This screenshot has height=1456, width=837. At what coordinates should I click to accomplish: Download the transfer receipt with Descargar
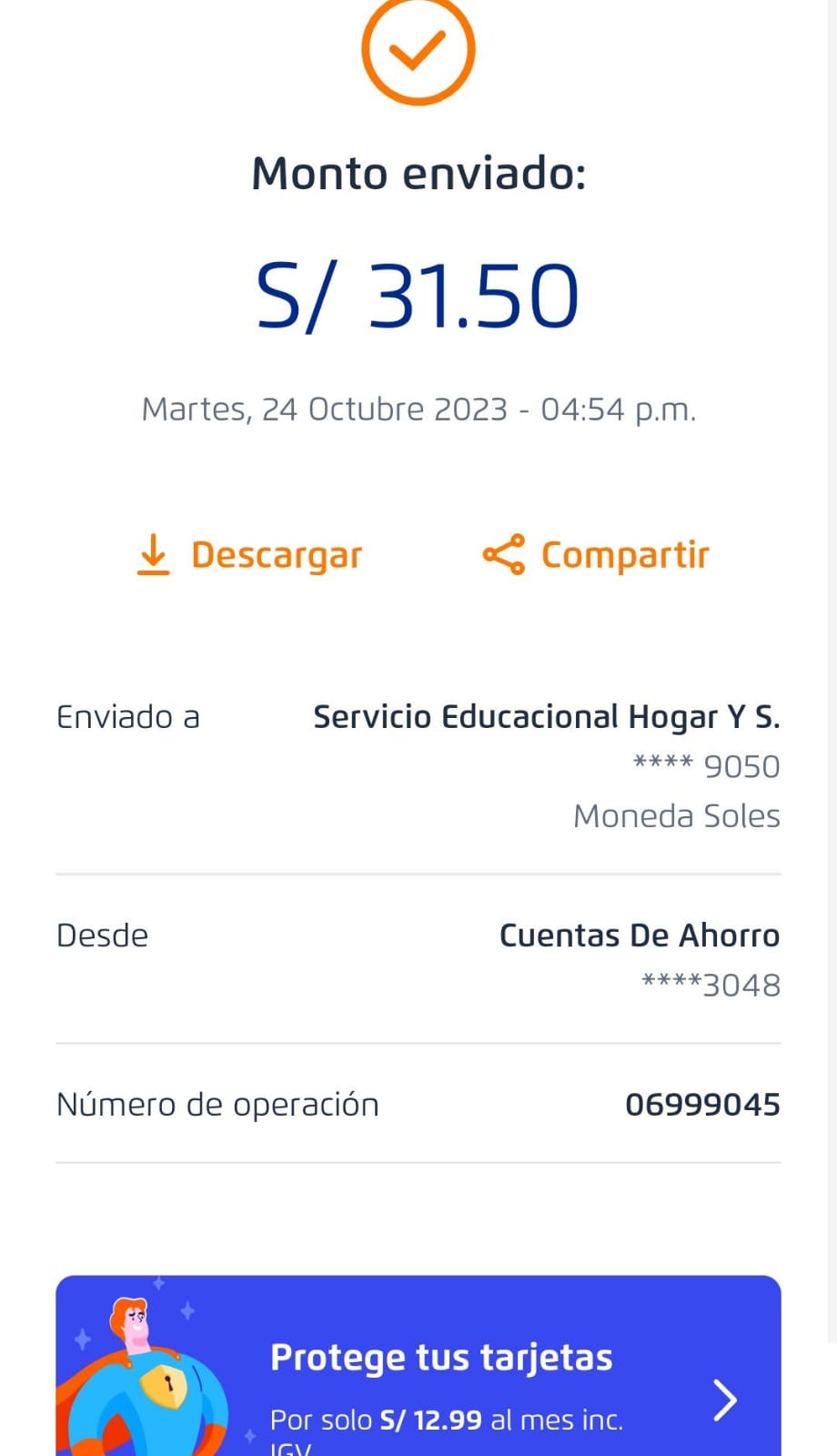pos(250,554)
